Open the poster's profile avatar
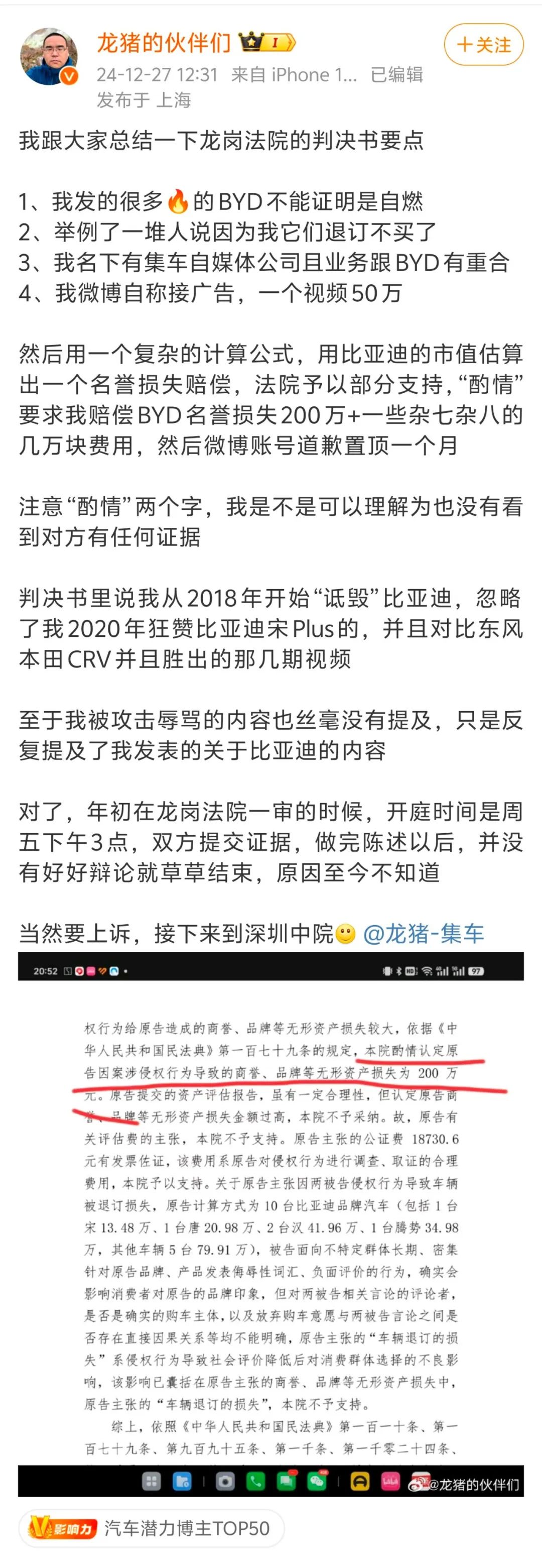The image size is (542, 1568). click(x=49, y=56)
